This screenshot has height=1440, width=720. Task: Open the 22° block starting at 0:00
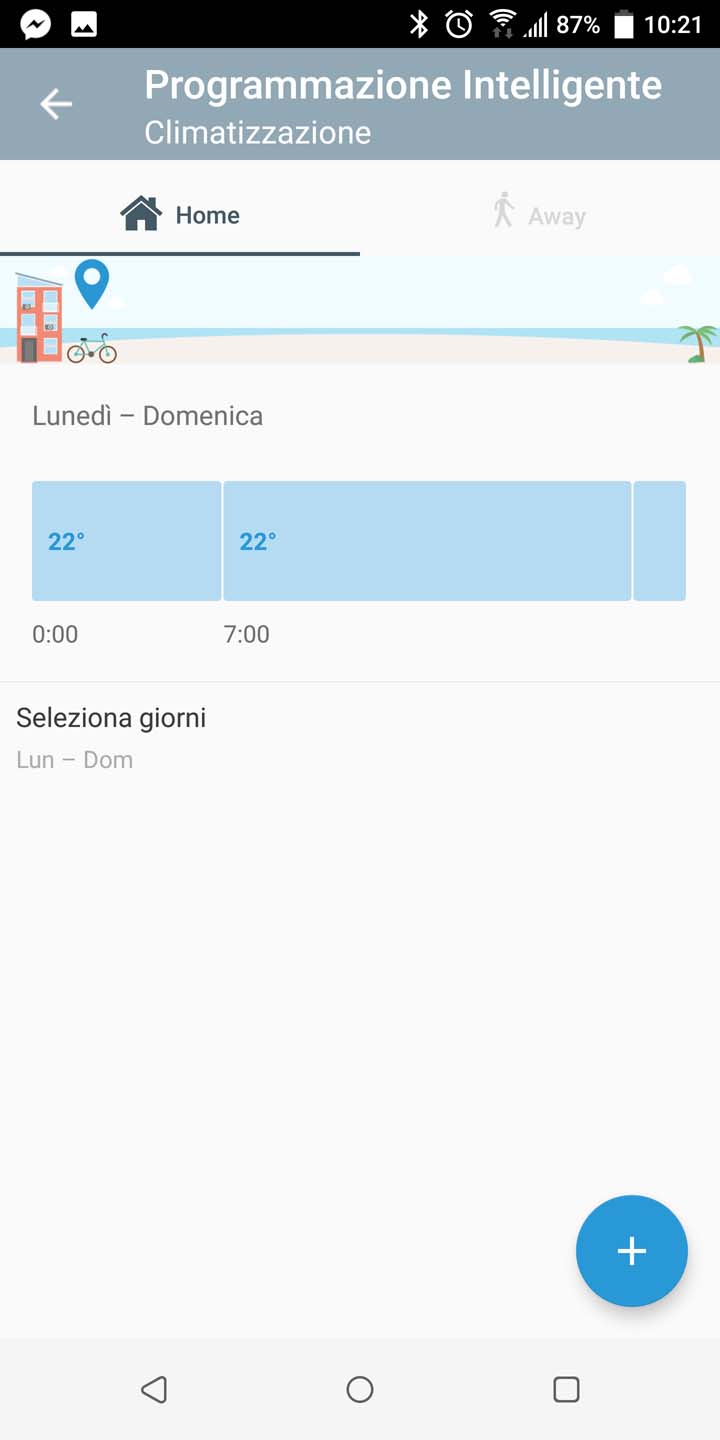point(127,541)
